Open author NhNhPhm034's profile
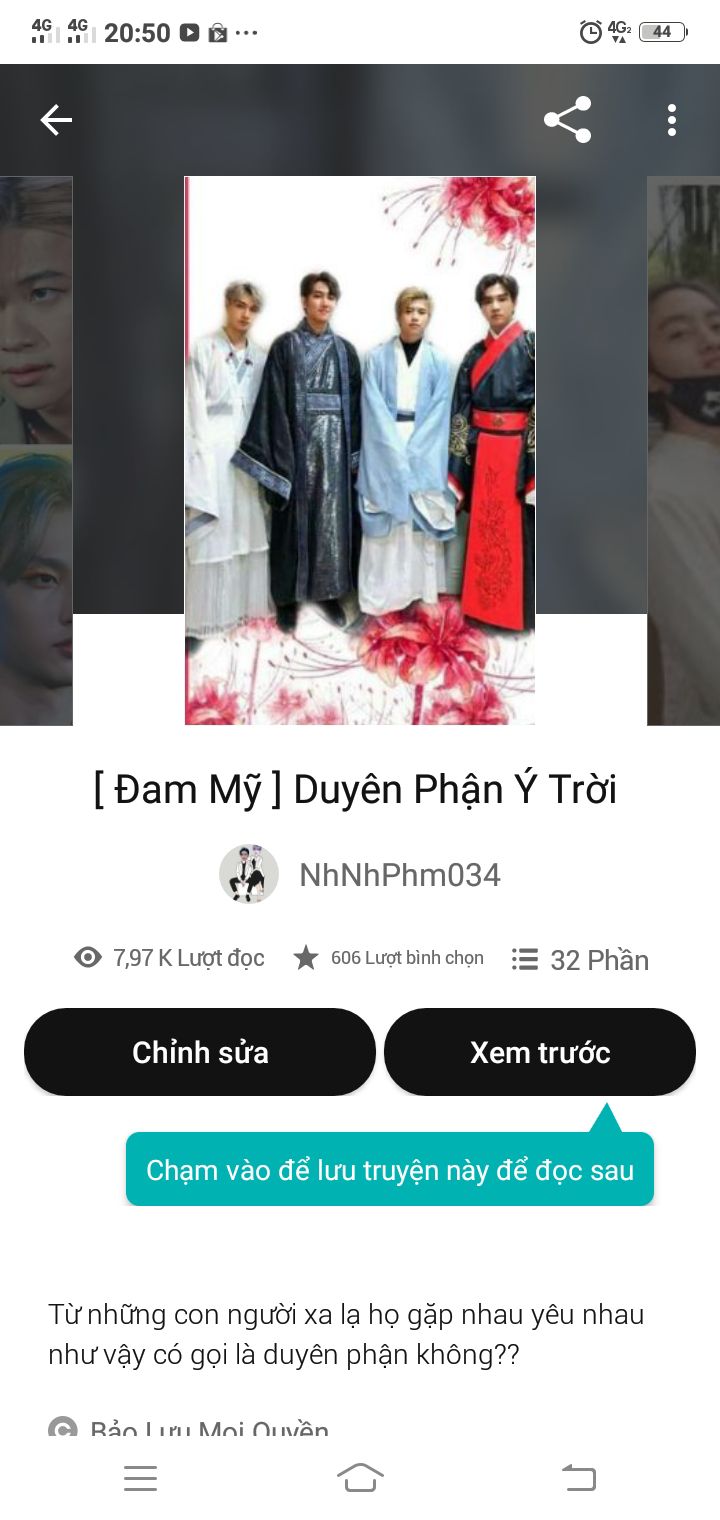Image resolution: width=720 pixels, height=1520 pixels. point(360,875)
